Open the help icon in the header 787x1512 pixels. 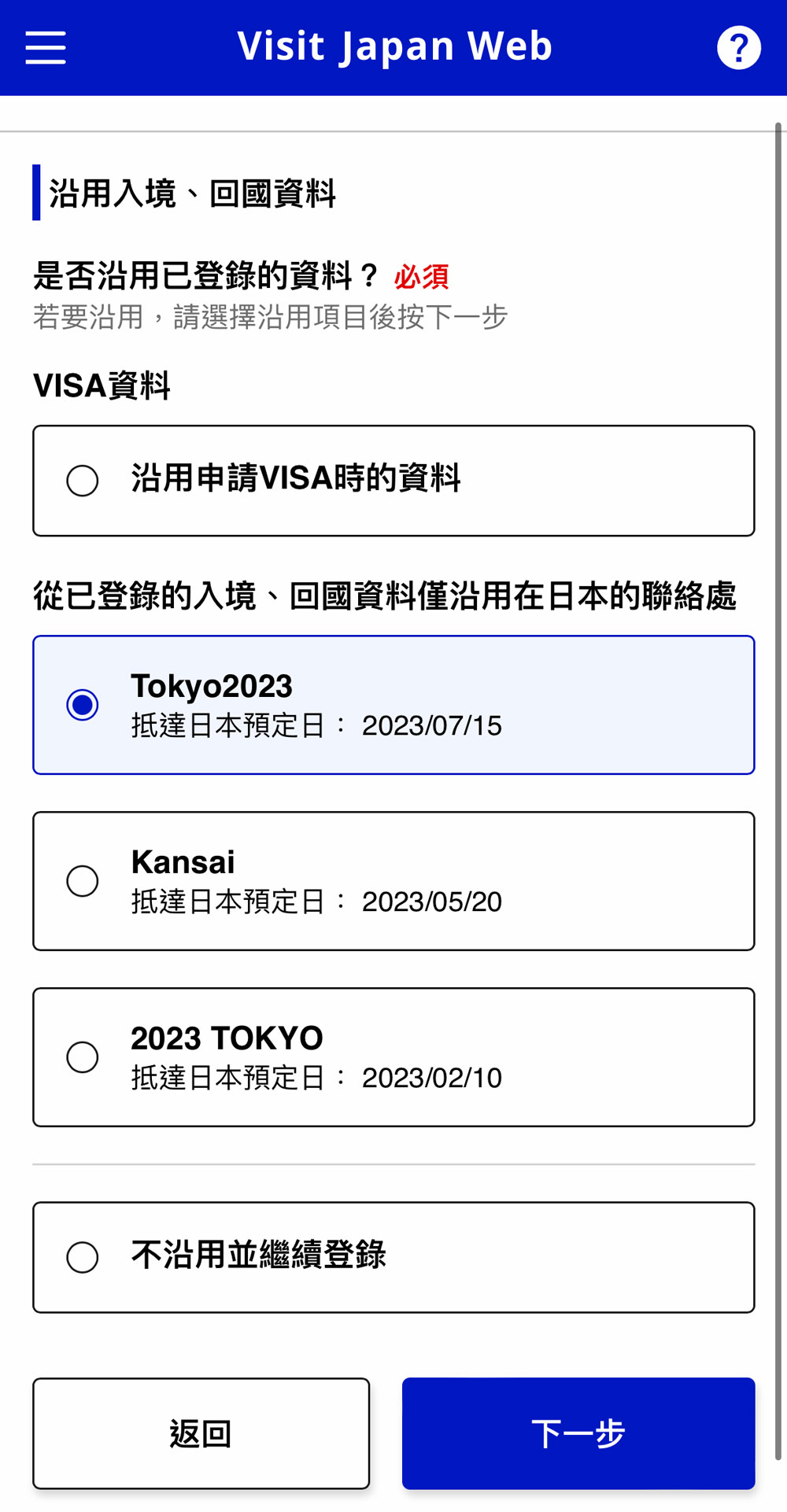click(738, 47)
